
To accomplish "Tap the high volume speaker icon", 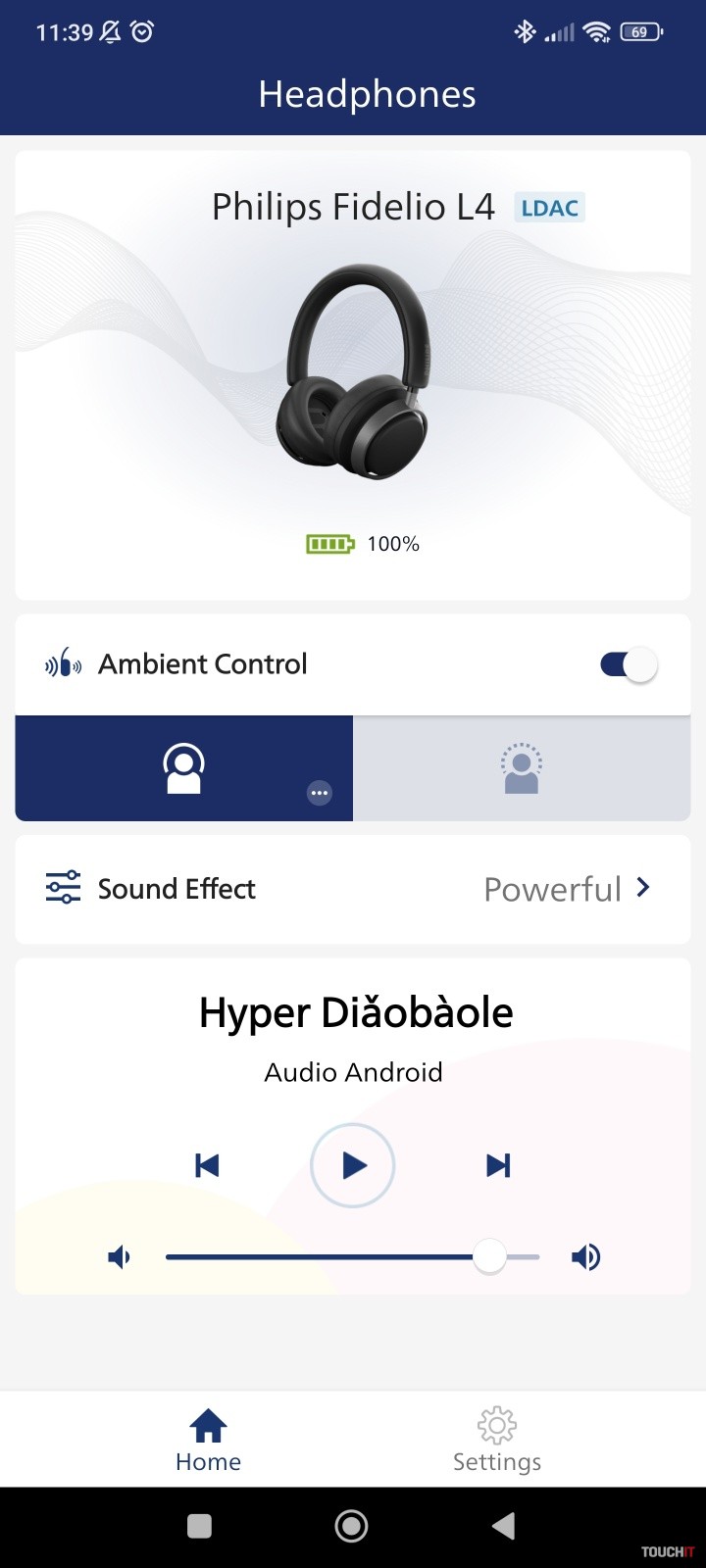I will click(585, 1256).
